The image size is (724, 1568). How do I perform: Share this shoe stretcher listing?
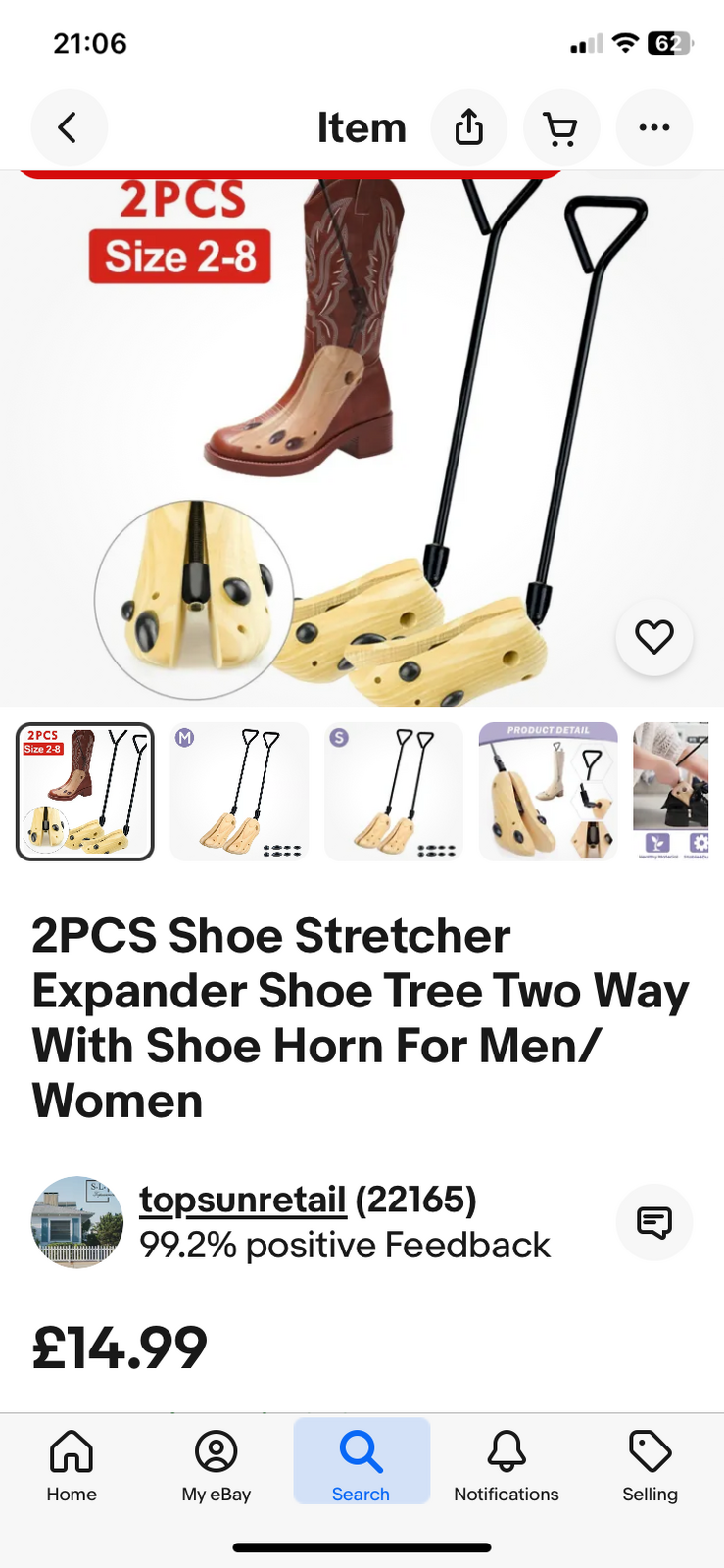[x=469, y=127]
